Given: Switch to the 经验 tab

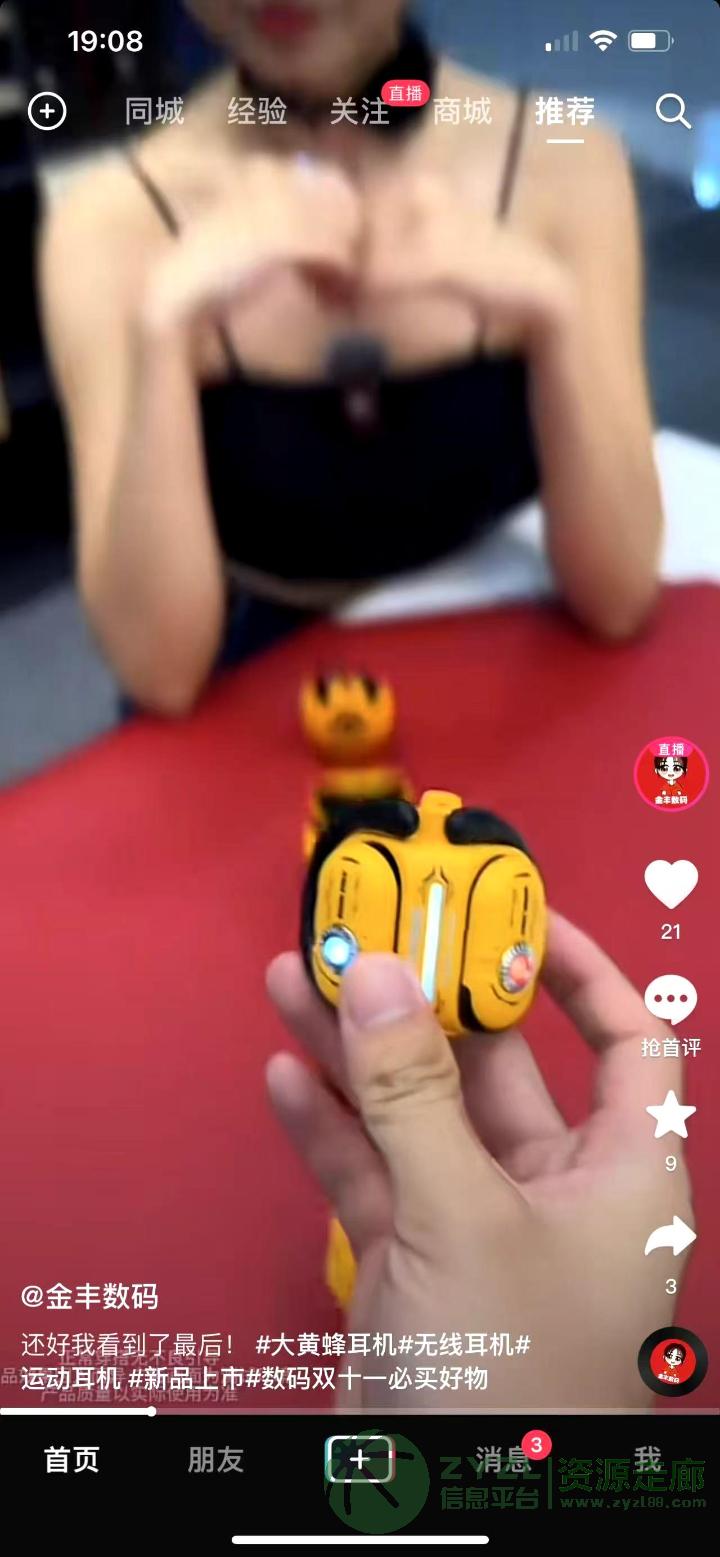Looking at the screenshot, I should (x=257, y=112).
